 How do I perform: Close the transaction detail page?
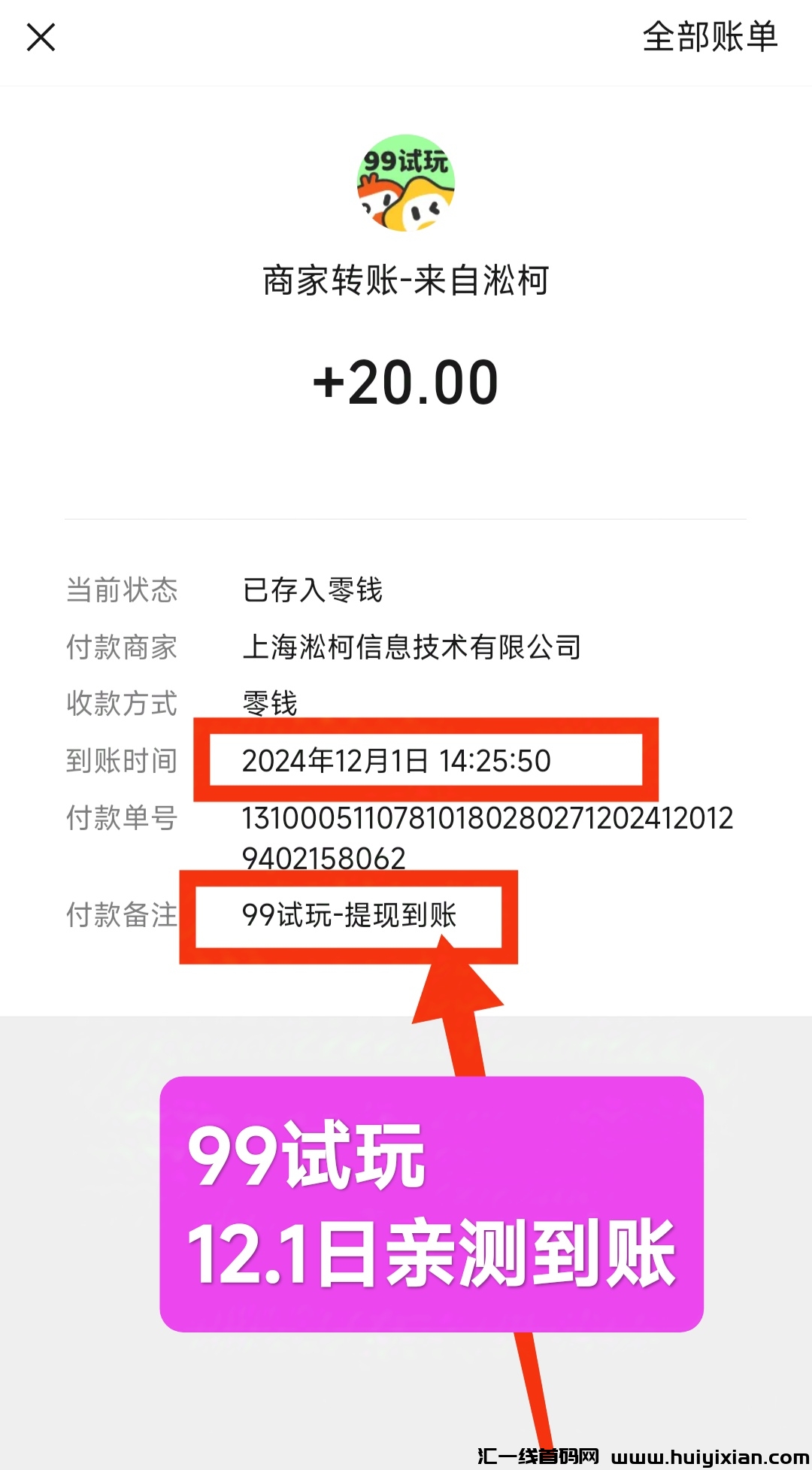[41, 38]
